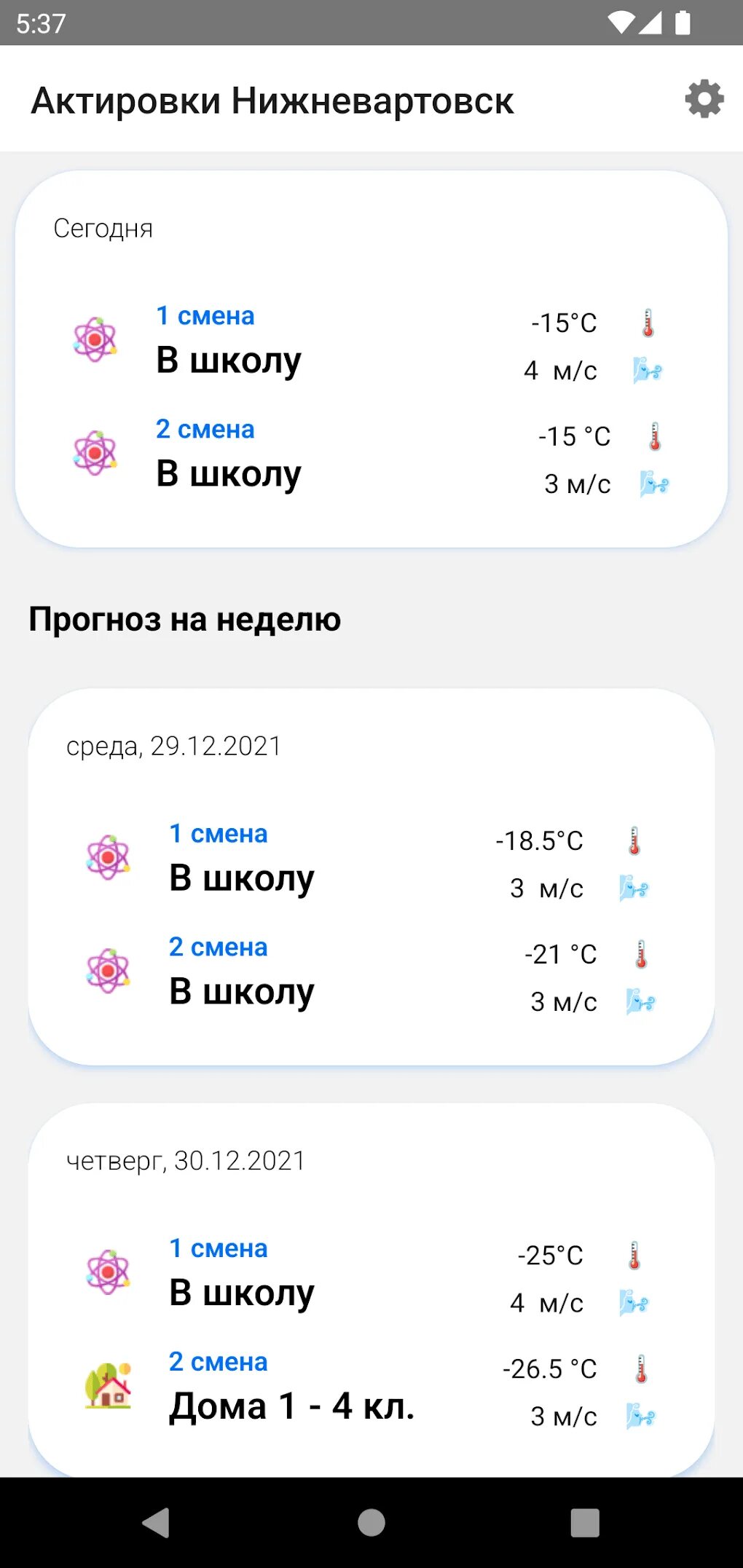Open the recent apps overview
Viewport: 743px width, 1568px height.
point(585,1522)
